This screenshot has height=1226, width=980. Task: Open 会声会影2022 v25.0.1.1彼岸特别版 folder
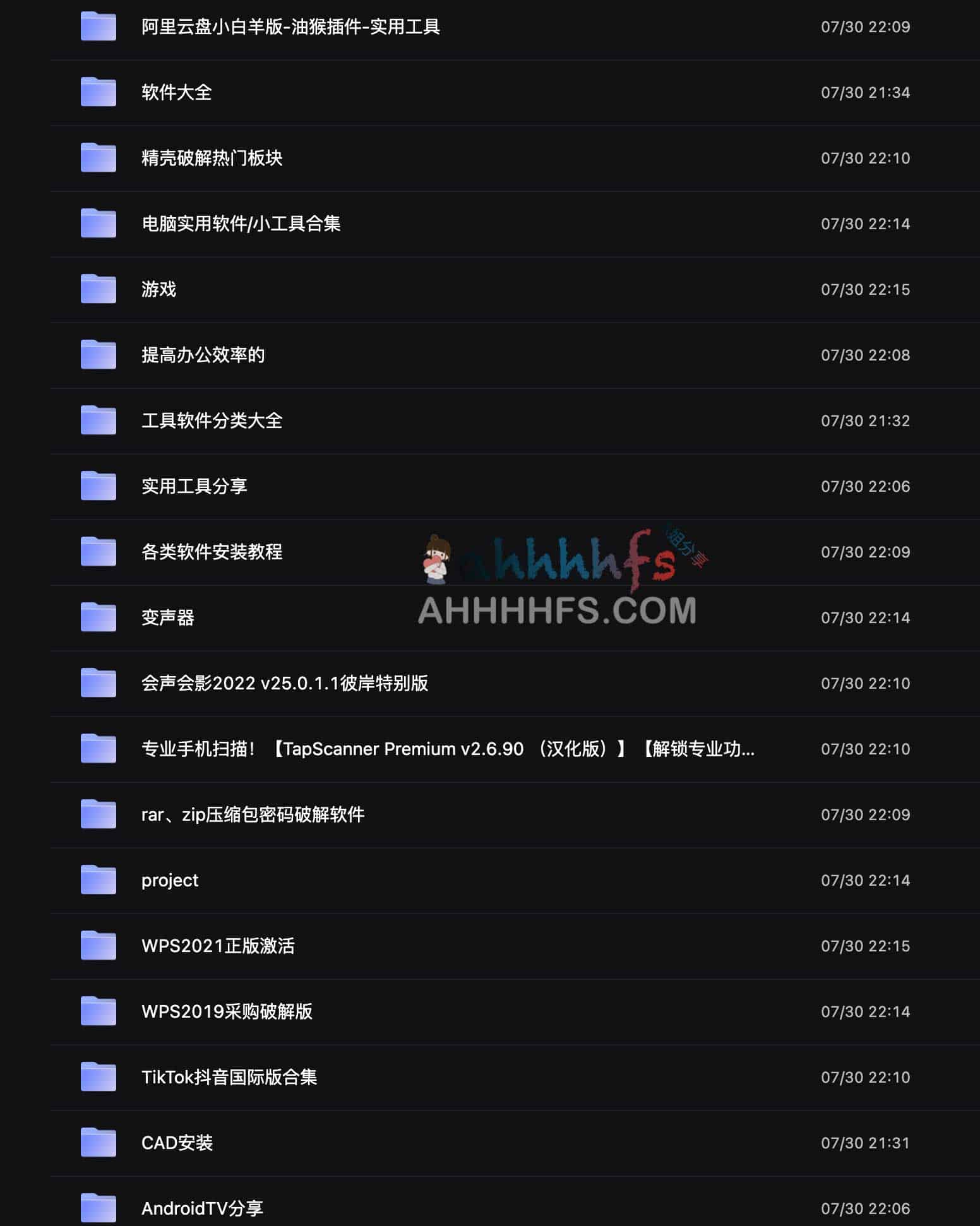click(x=285, y=684)
